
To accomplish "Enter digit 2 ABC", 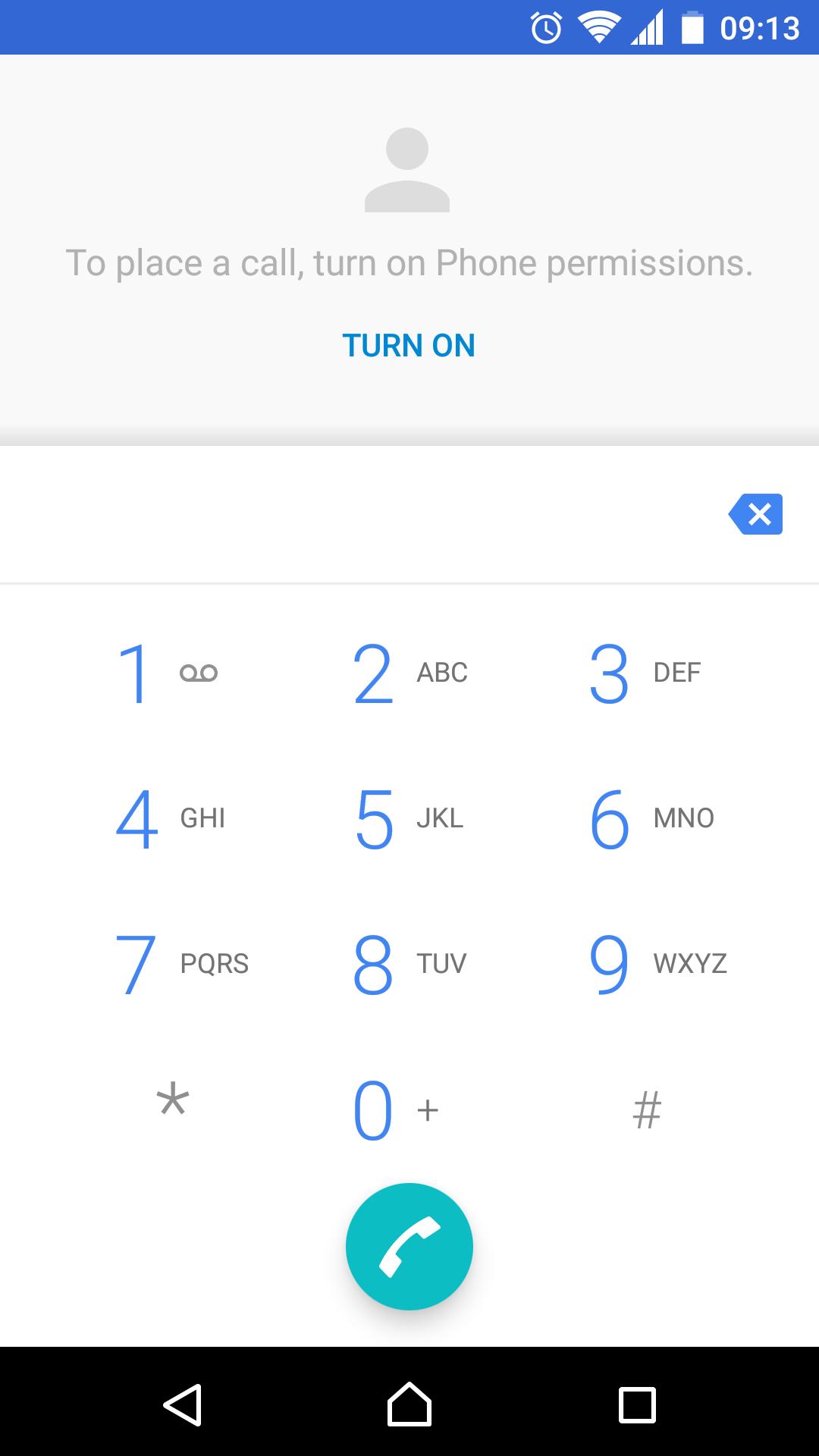I will click(x=409, y=673).
